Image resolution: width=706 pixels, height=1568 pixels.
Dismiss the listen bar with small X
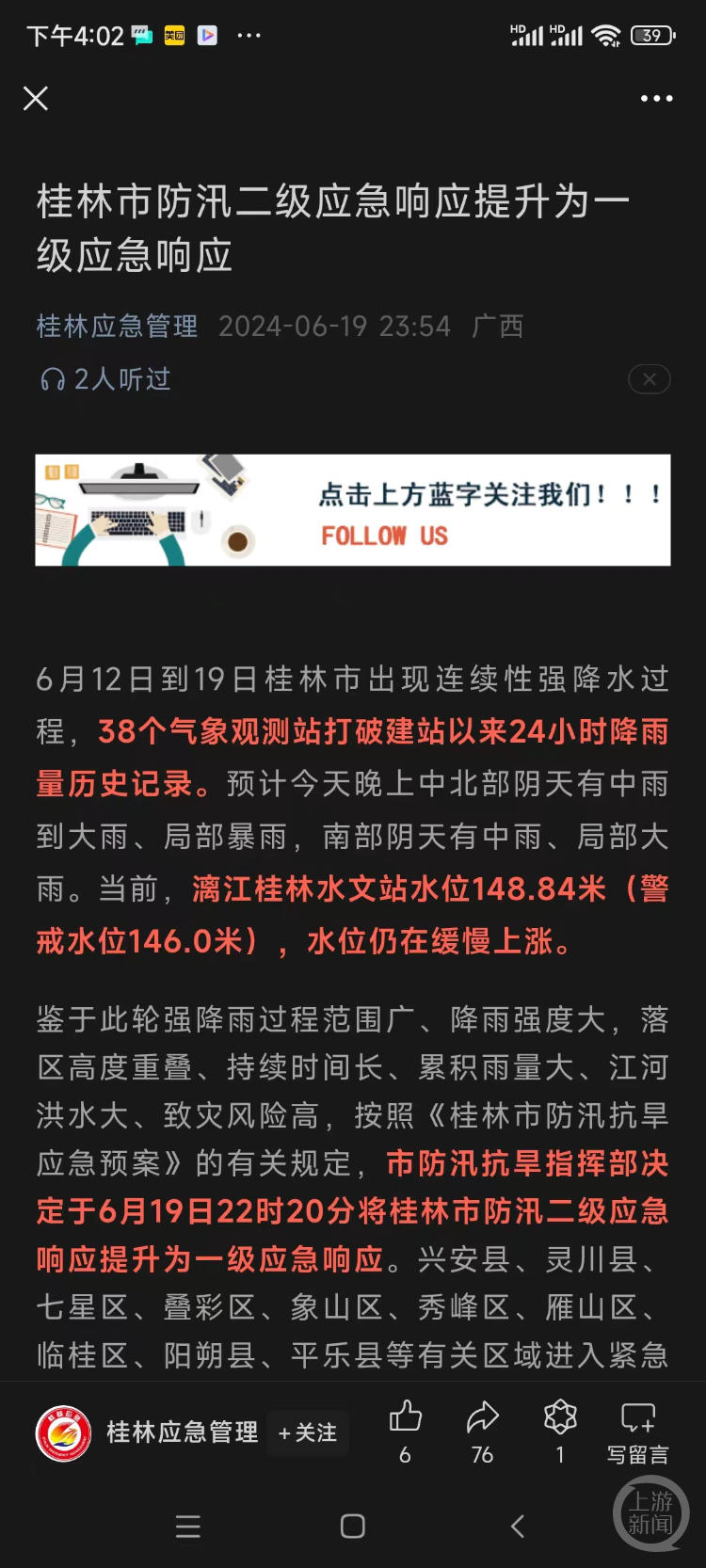coord(649,379)
